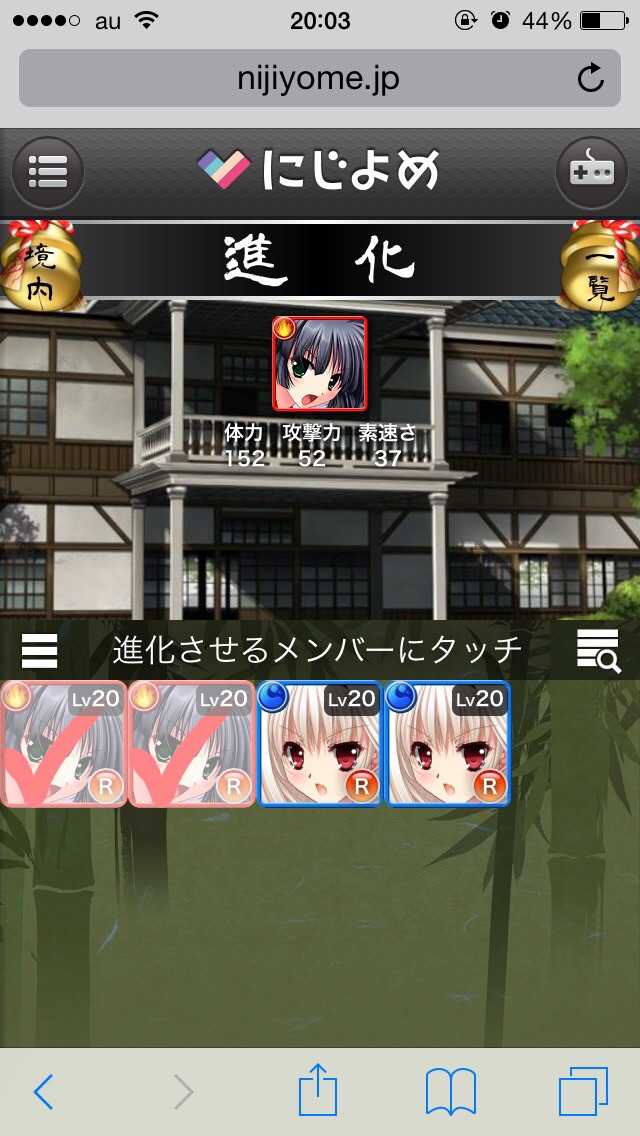The width and height of the screenshot is (640, 1136).
Task: Reload the nijiyome.jp page
Action: pyautogui.click(x=591, y=78)
